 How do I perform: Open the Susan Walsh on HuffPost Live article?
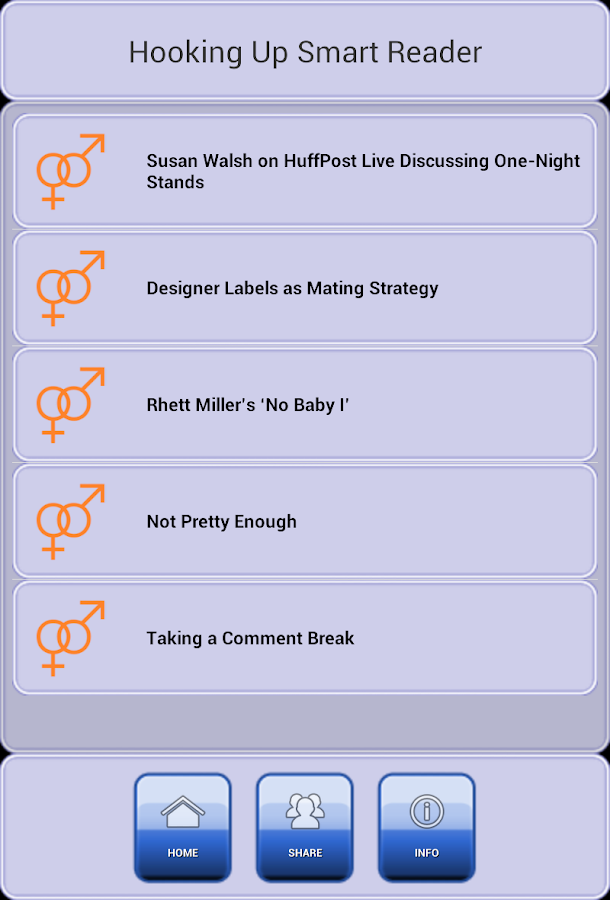pos(305,171)
